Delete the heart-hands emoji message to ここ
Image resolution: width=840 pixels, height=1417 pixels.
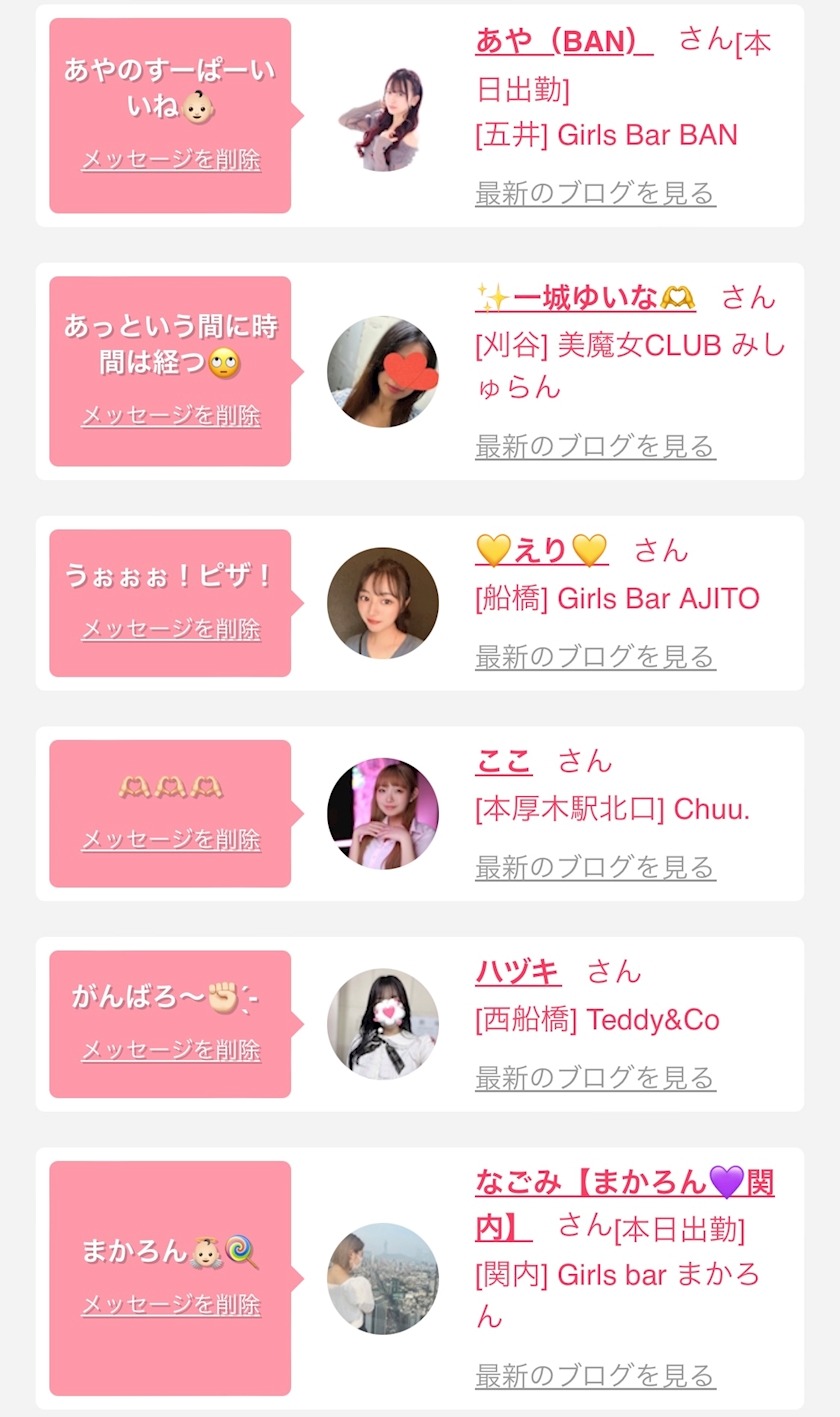click(171, 840)
